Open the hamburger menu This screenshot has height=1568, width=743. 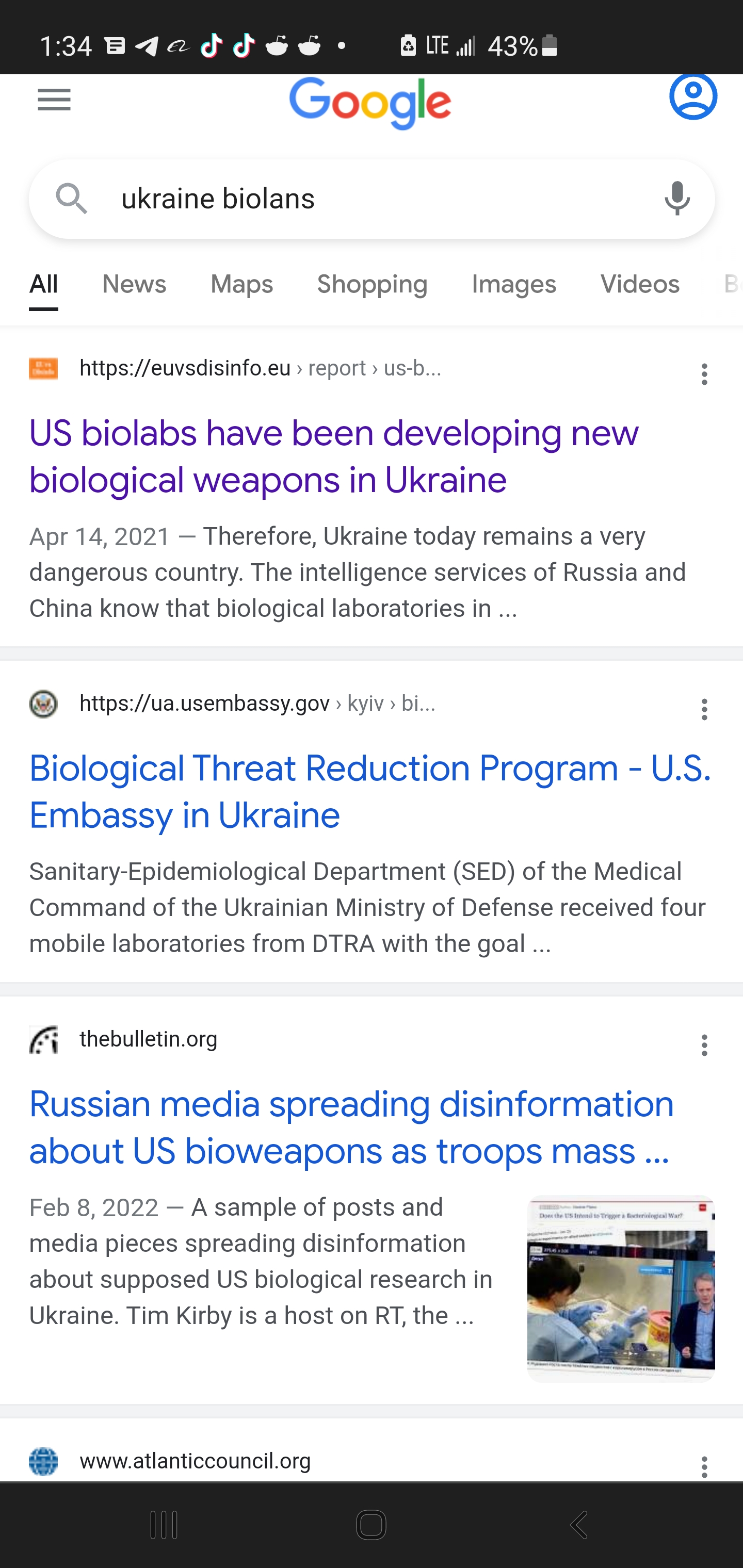tap(54, 99)
